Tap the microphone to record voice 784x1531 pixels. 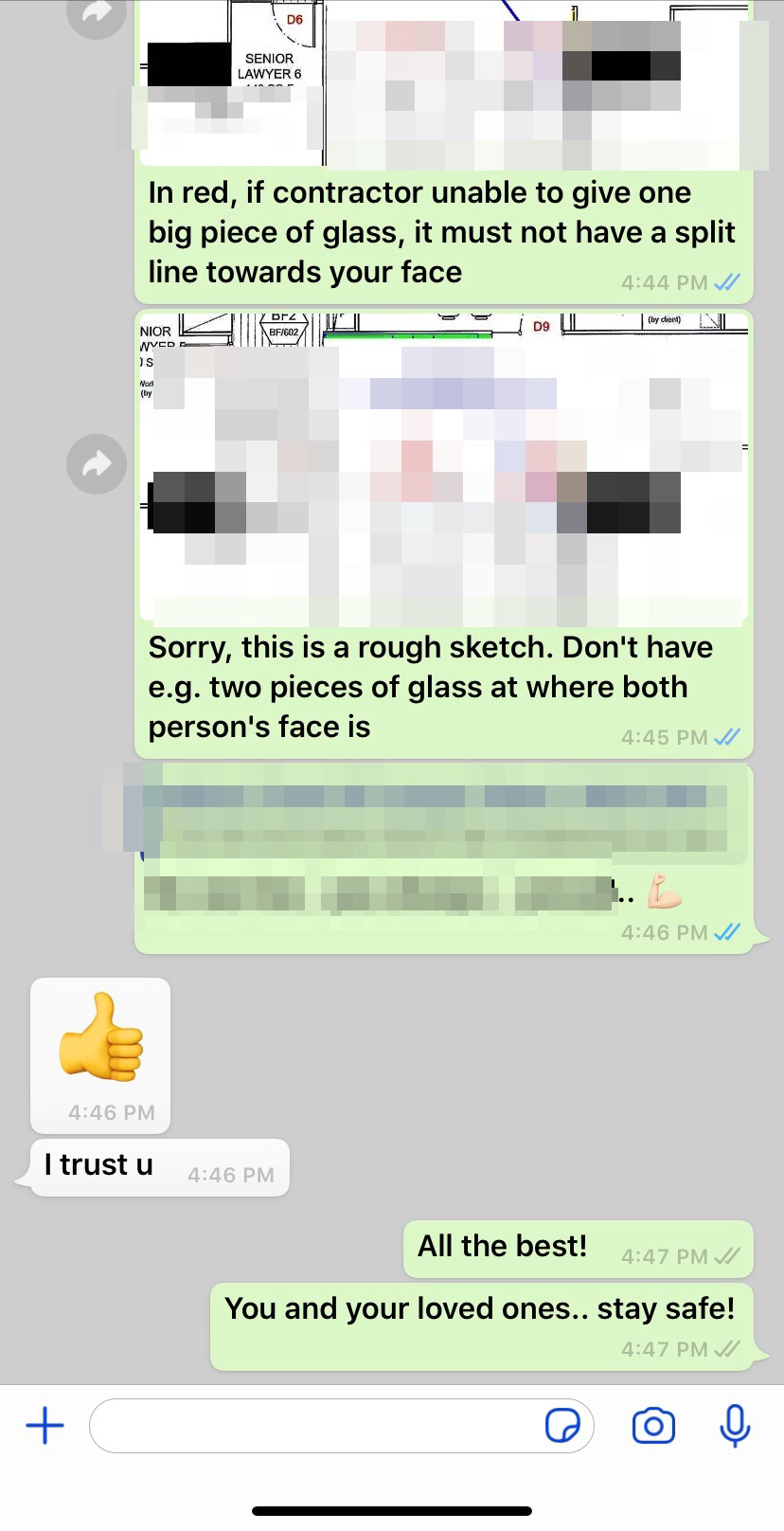point(735,1426)
